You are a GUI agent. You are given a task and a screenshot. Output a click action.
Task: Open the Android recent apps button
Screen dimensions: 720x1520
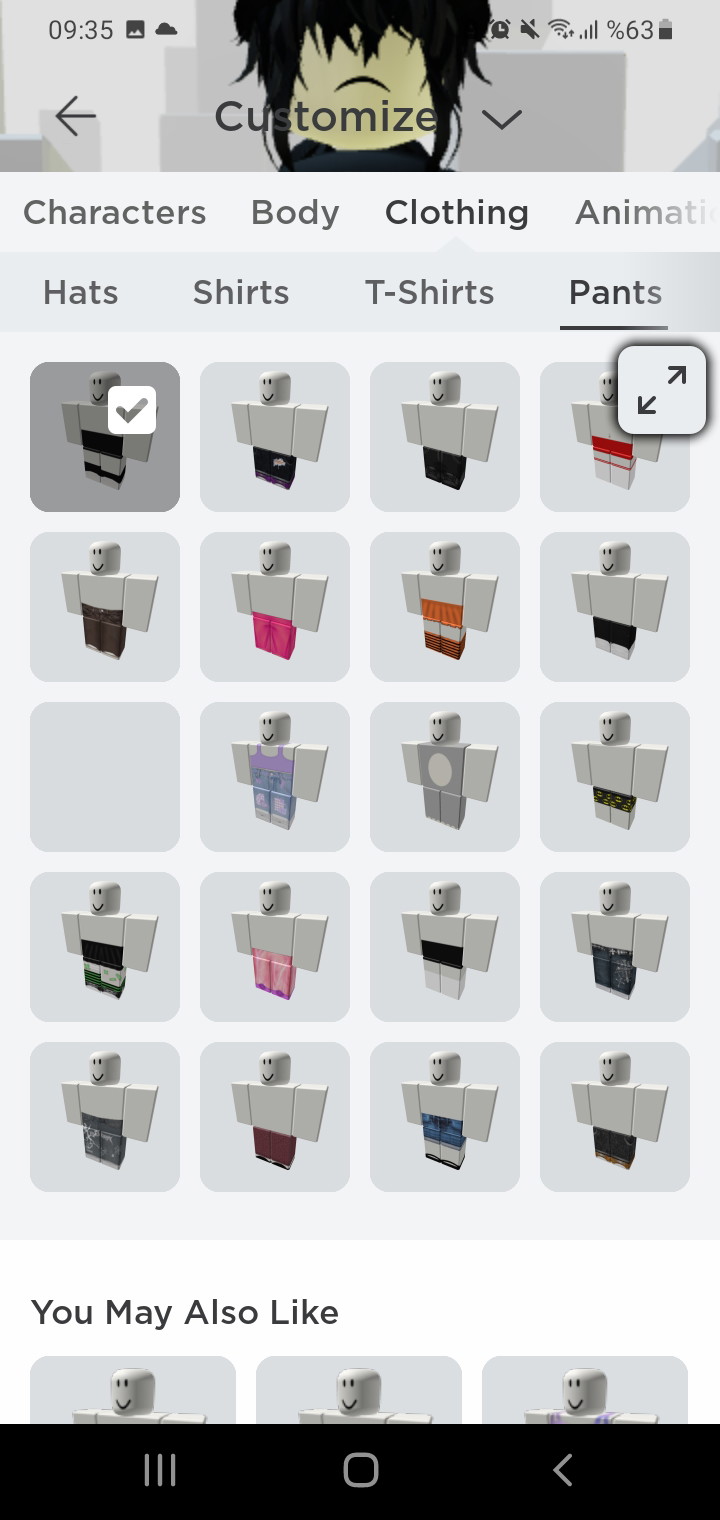coord(160,1470)
